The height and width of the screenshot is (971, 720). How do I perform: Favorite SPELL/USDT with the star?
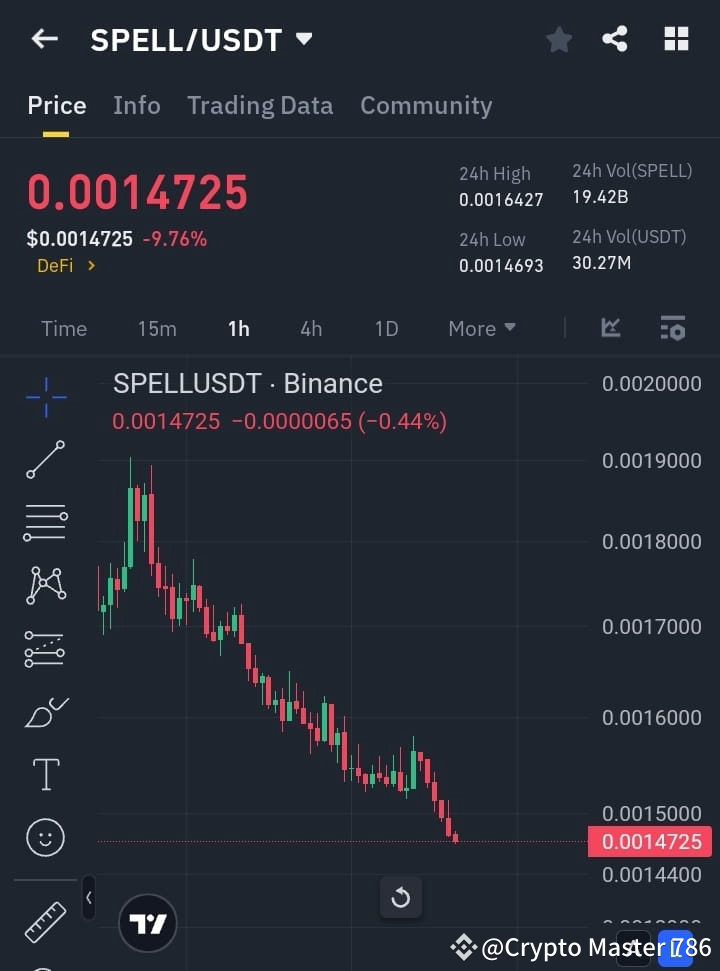(559, 39)
